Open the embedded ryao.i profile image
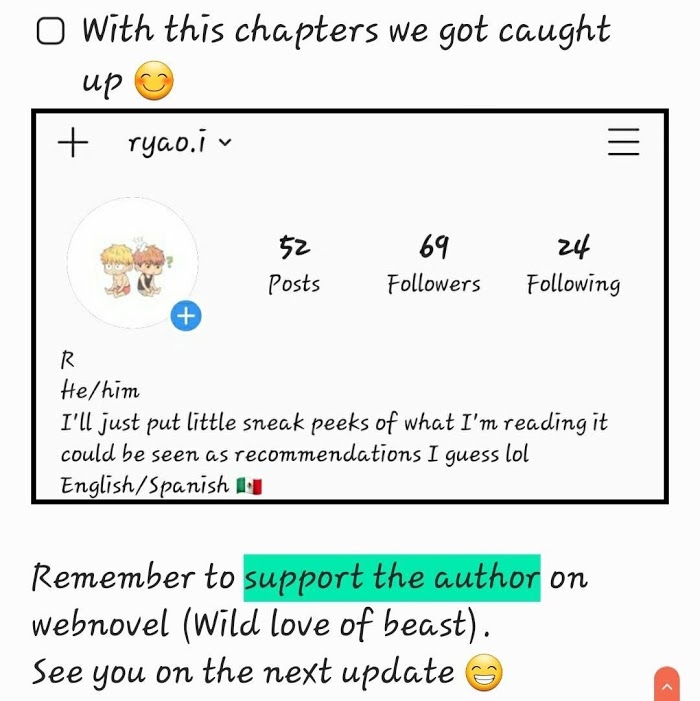Viewport: 700px width, 701px height. coord(349,305)
